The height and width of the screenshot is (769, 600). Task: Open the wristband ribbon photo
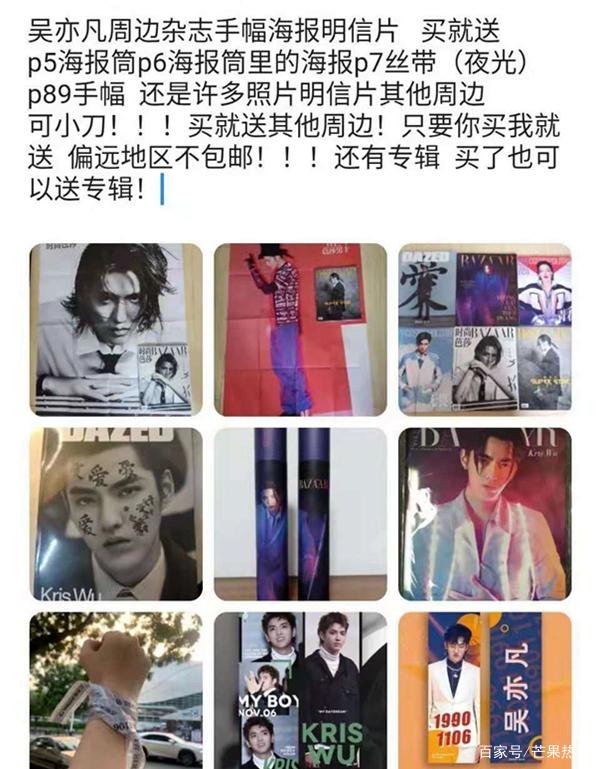(x=116, y=690)
